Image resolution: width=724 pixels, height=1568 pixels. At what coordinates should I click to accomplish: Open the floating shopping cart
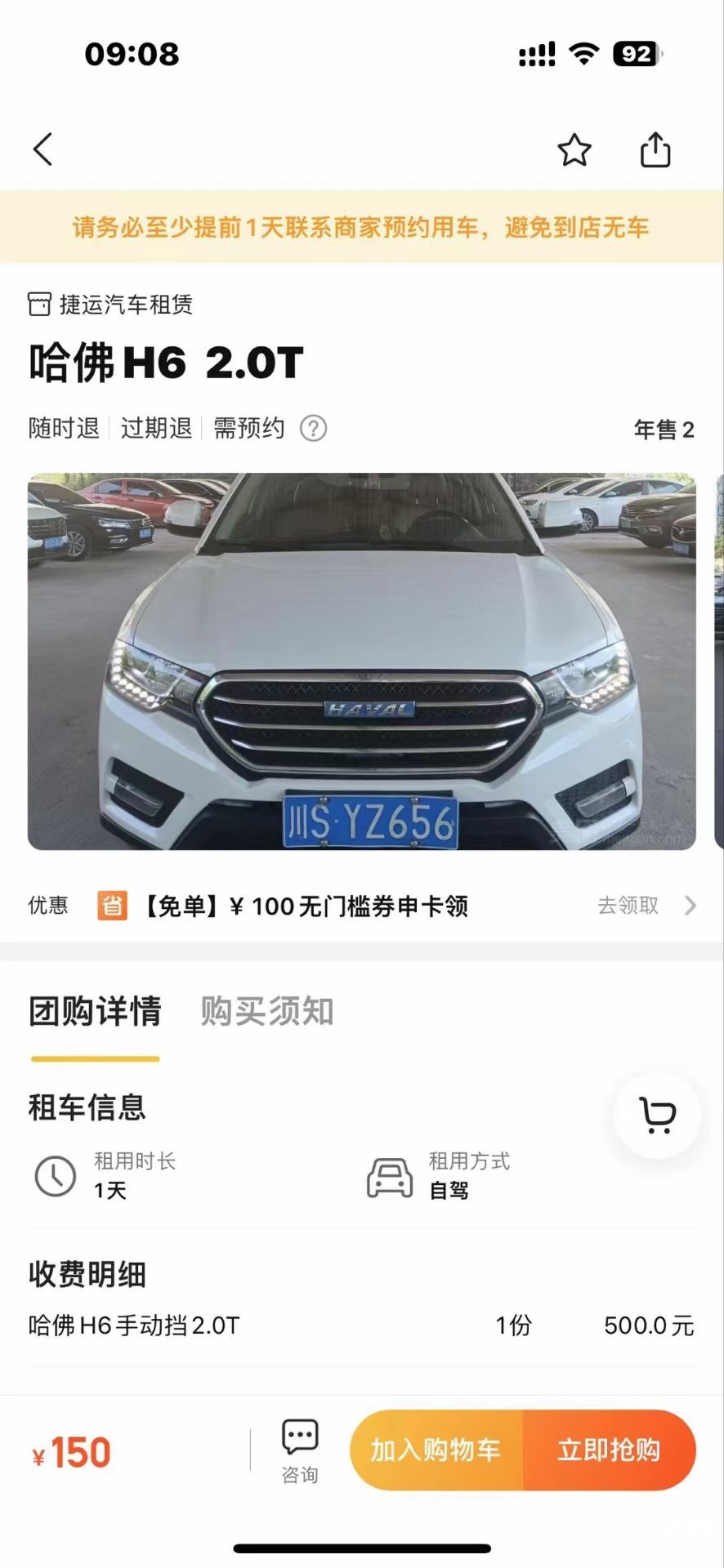click(657, 1115)
